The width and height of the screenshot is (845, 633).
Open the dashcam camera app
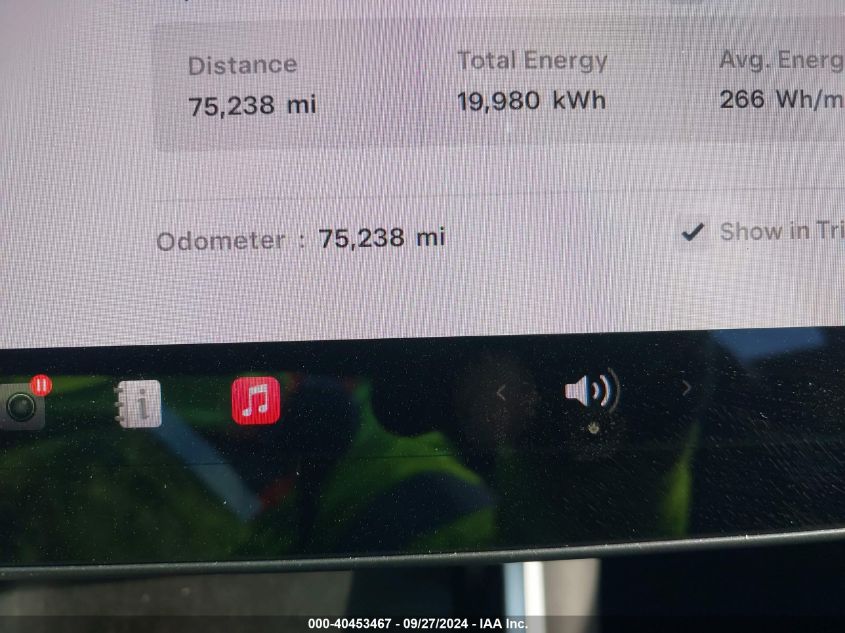pos(20,404)
